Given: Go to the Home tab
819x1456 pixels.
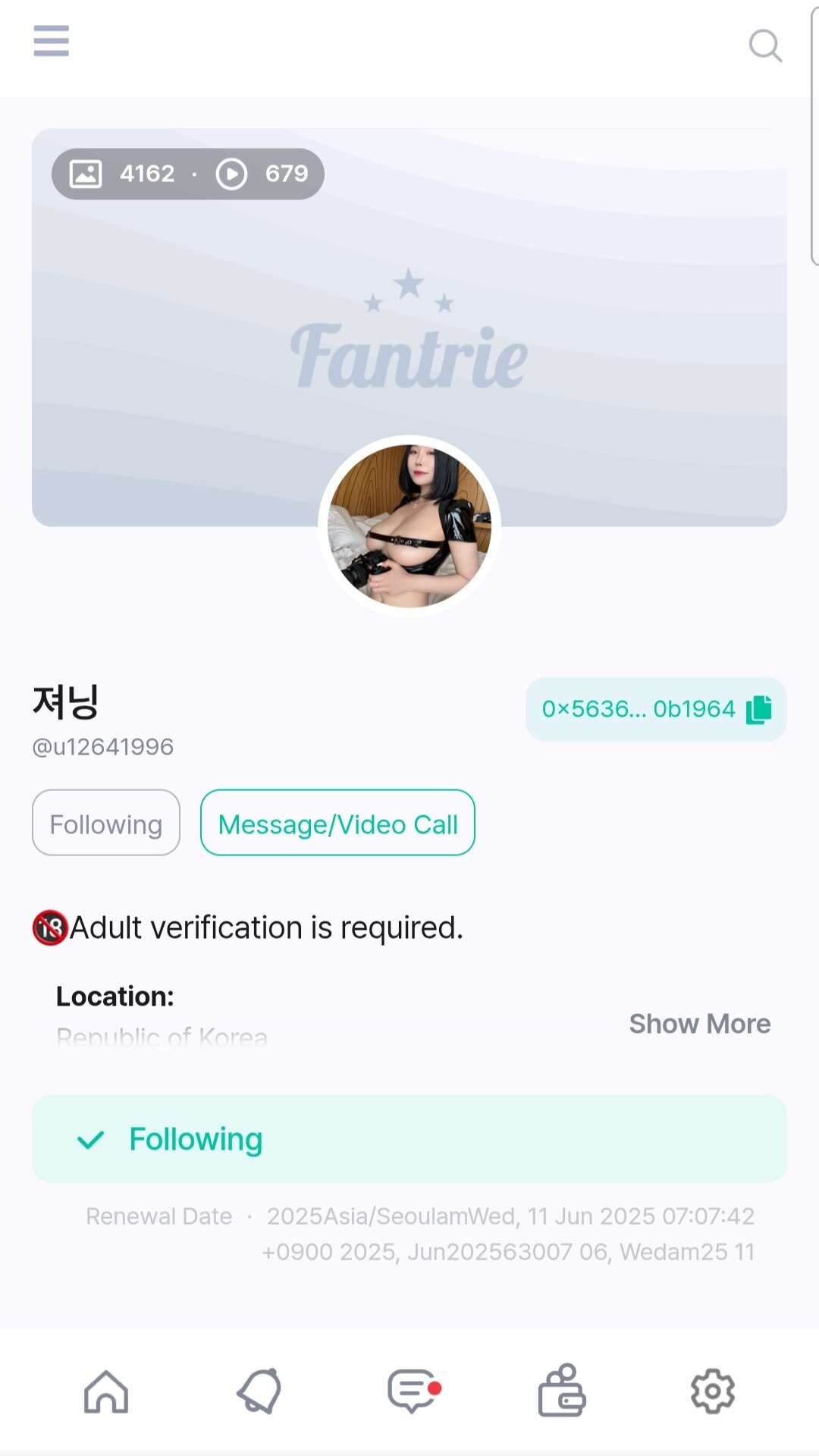Looking at the screenshot, I should pos(106,1392).
